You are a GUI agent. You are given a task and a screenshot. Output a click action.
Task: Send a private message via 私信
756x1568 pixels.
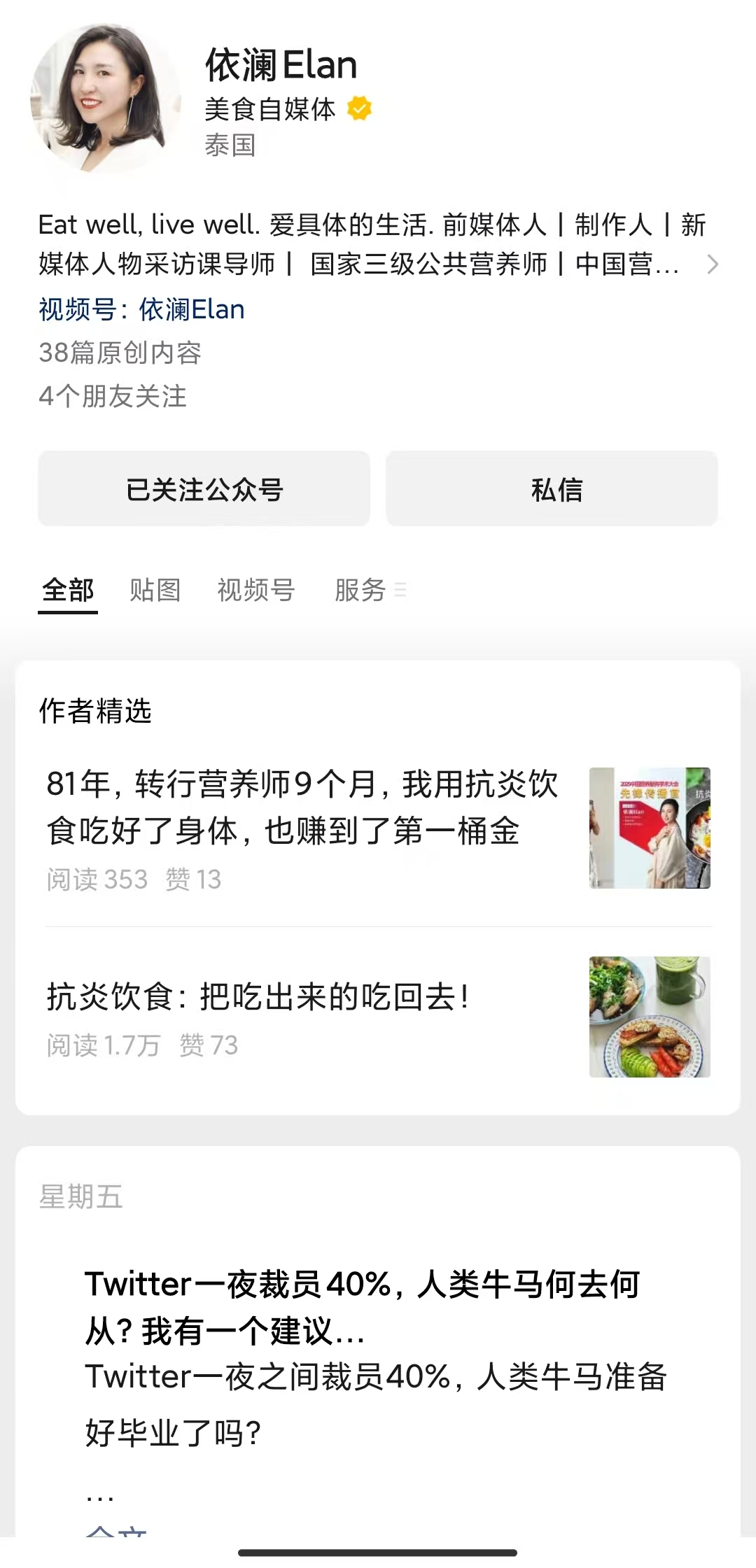pos(552,489)
